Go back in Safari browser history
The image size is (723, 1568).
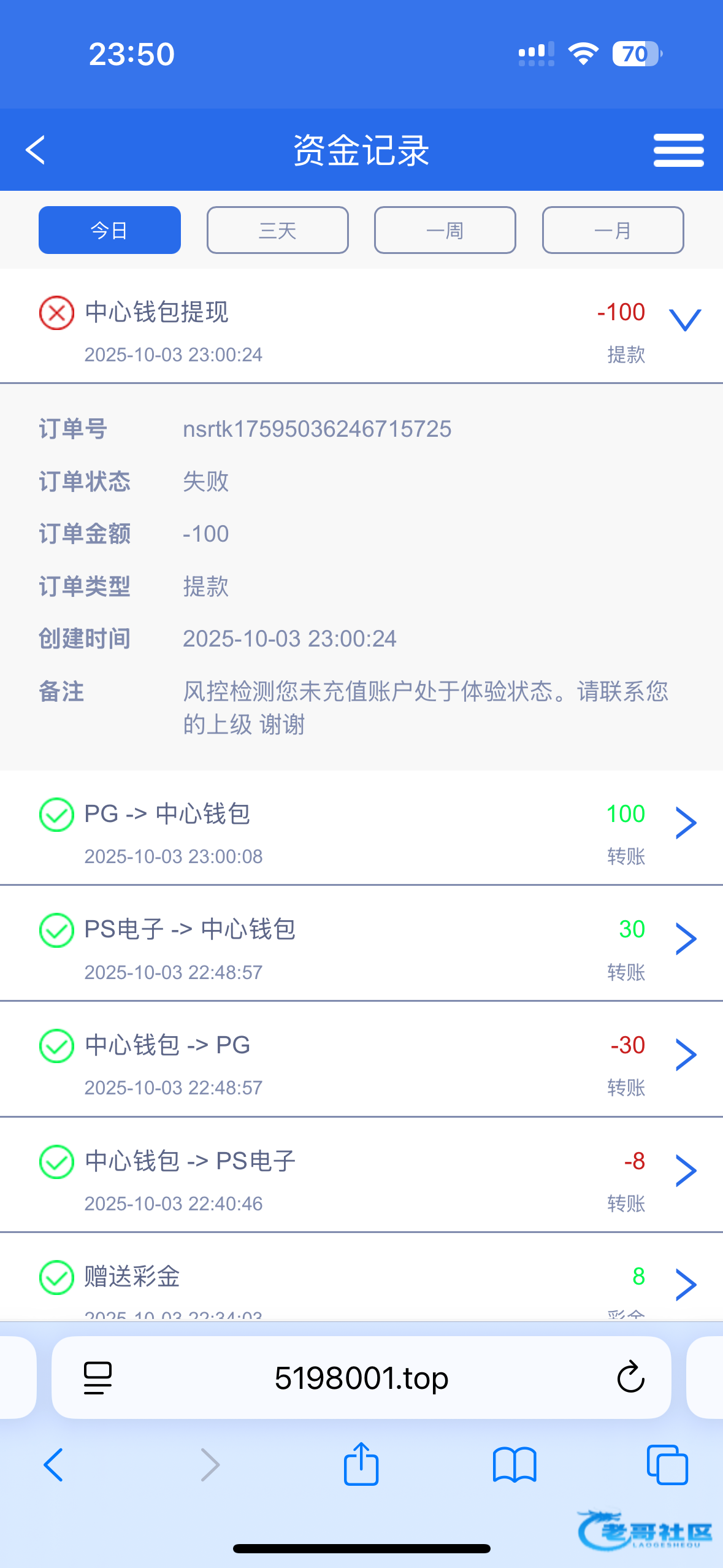(53, 1465)
